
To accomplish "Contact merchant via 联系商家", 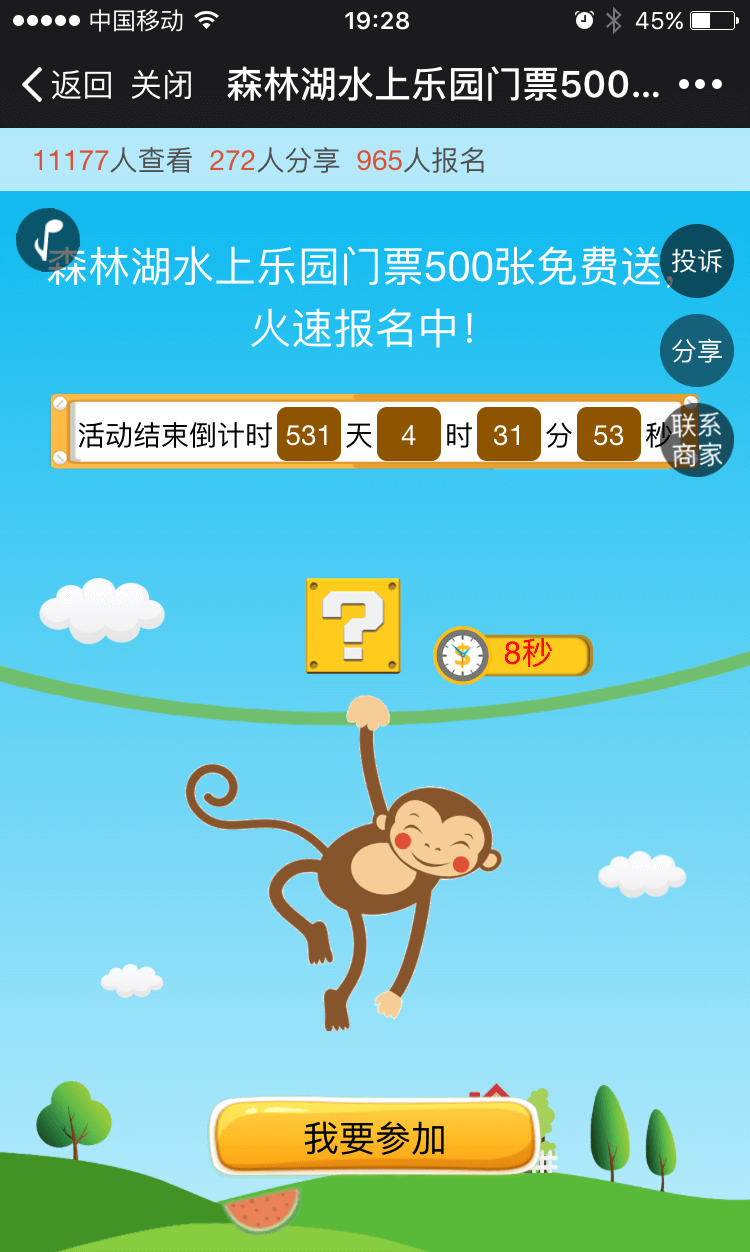I will 697,440.
